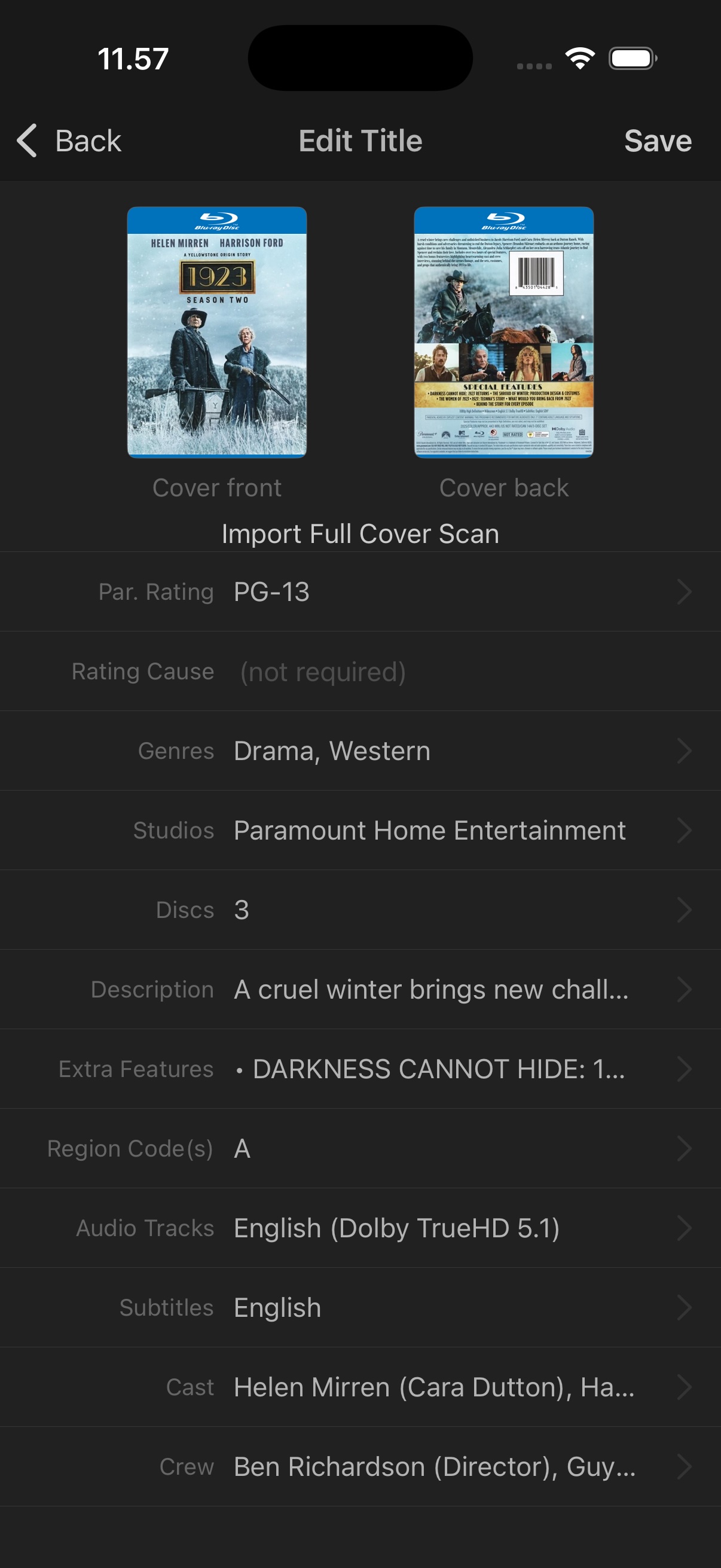The width and height of the screenshot is (721, 1568).
Task: Open the Par. Rating row
Action: [x=360, y=591]
